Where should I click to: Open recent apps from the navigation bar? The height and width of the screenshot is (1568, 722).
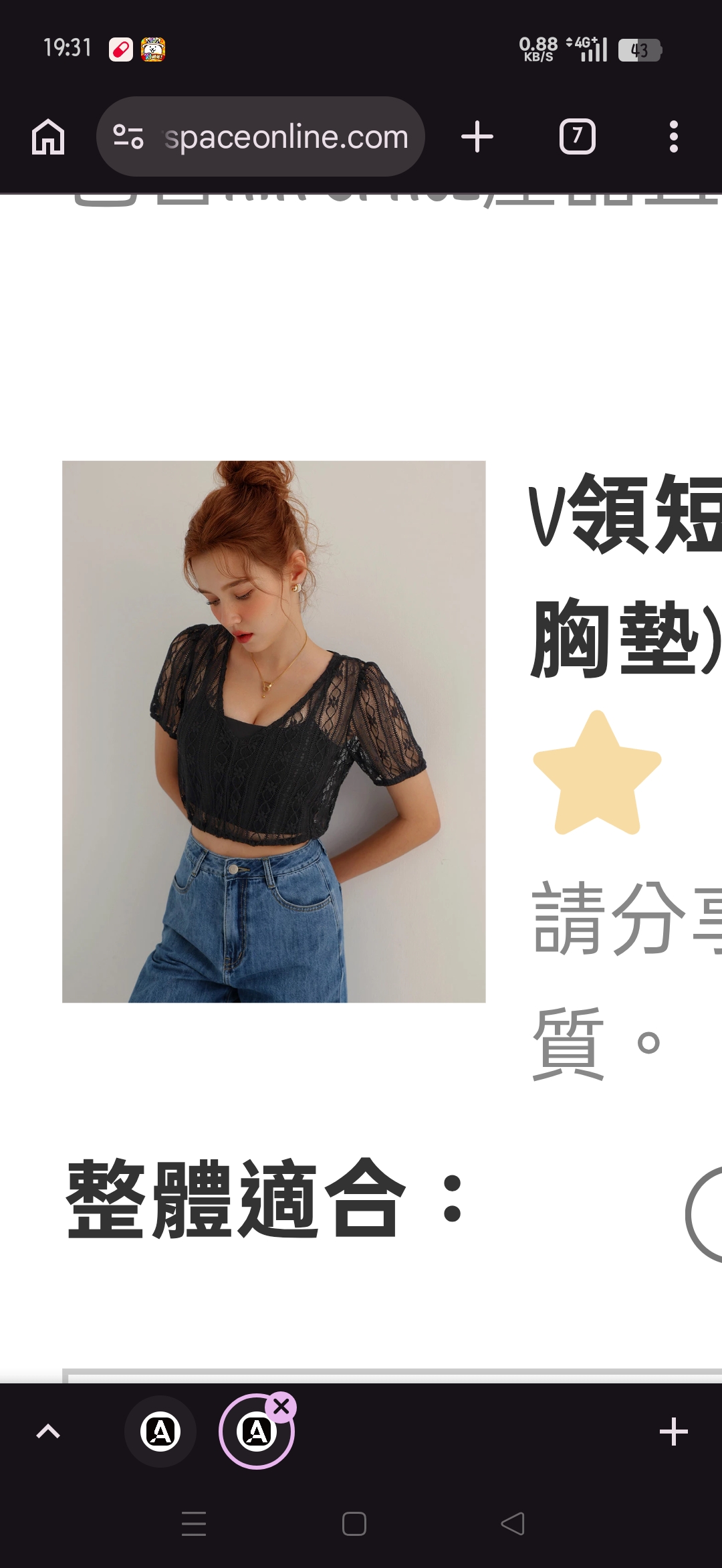(194, 1524)
